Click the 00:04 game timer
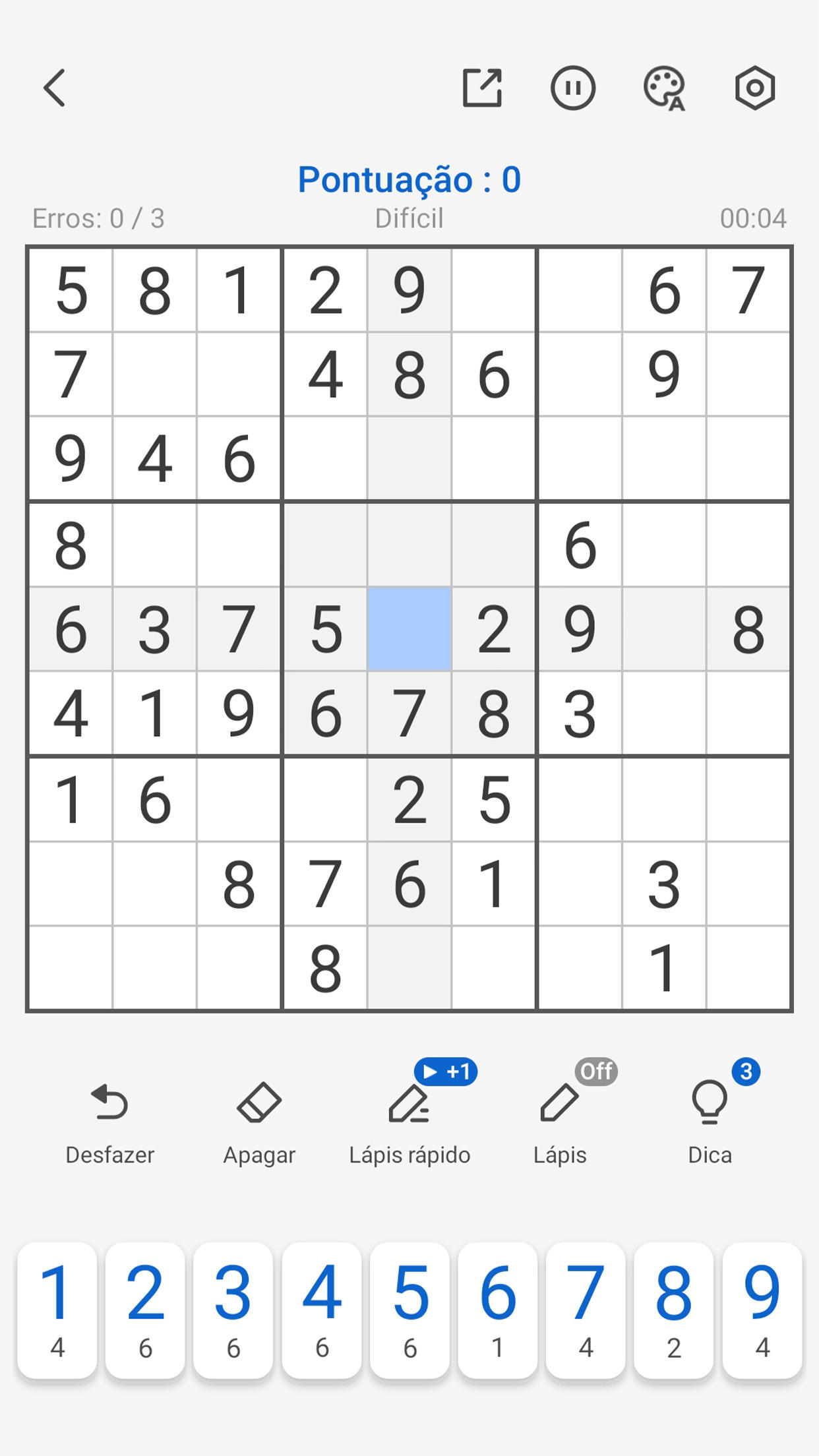The image size is (819, 1456). pos(754,218)
